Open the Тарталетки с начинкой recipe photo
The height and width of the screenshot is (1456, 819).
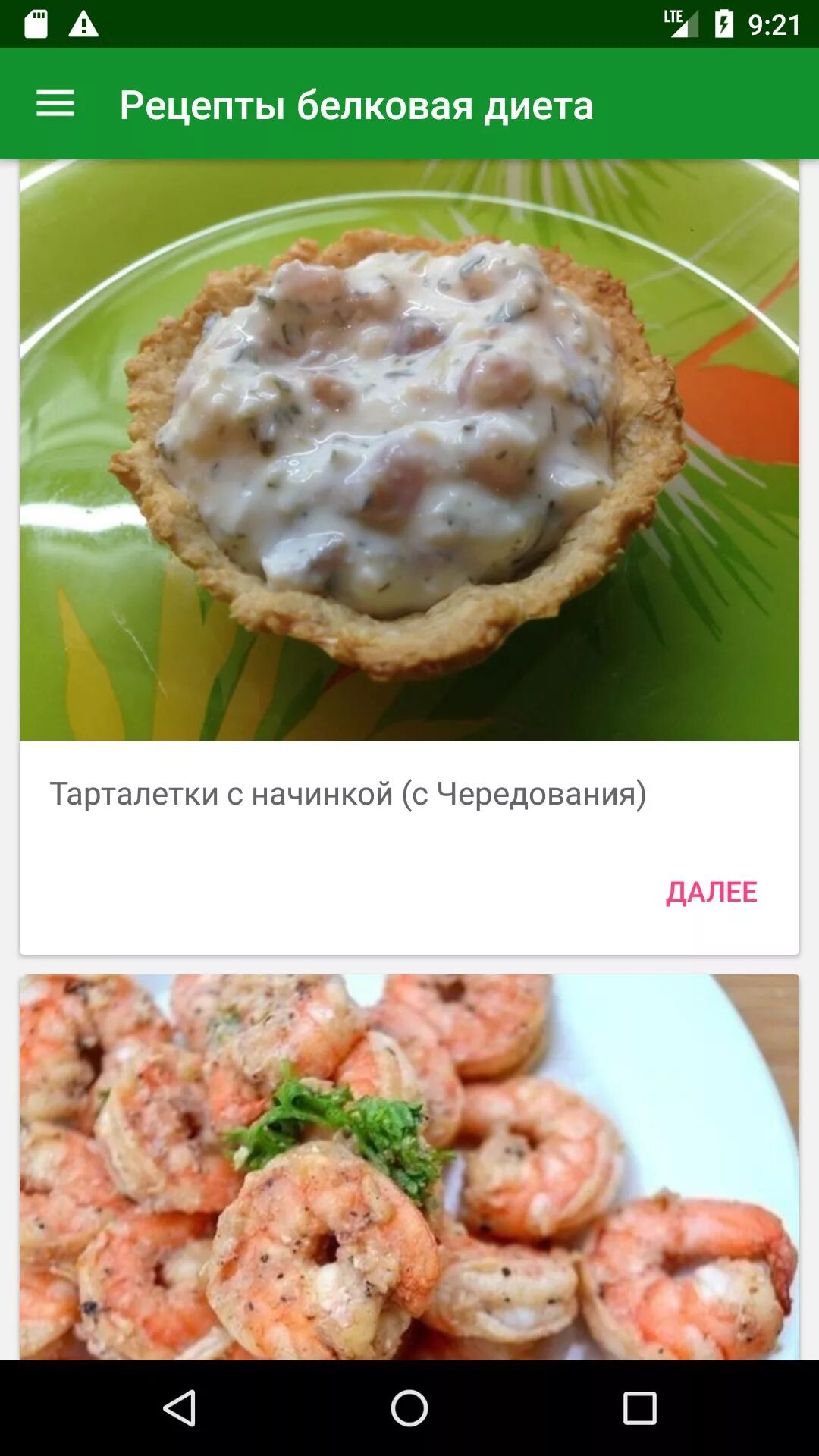[x=409, y=450]
